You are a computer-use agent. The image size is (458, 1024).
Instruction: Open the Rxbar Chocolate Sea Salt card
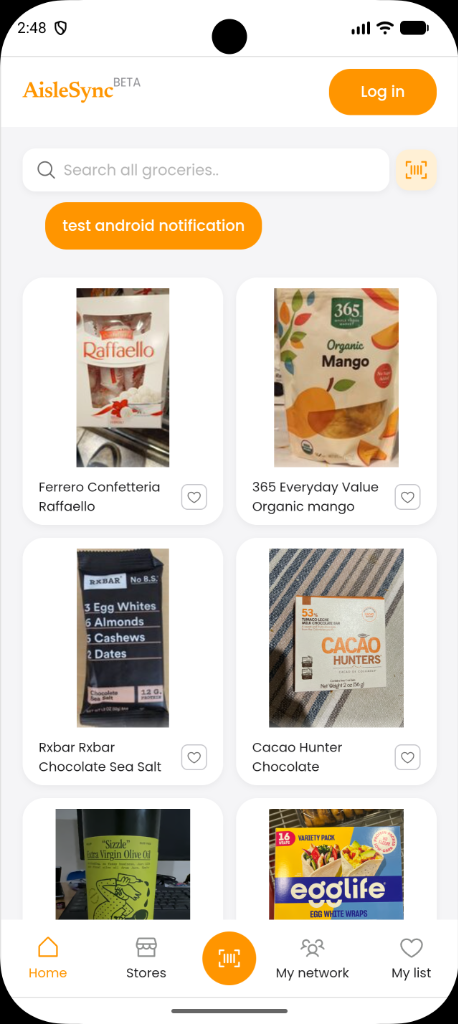point(123,661)
